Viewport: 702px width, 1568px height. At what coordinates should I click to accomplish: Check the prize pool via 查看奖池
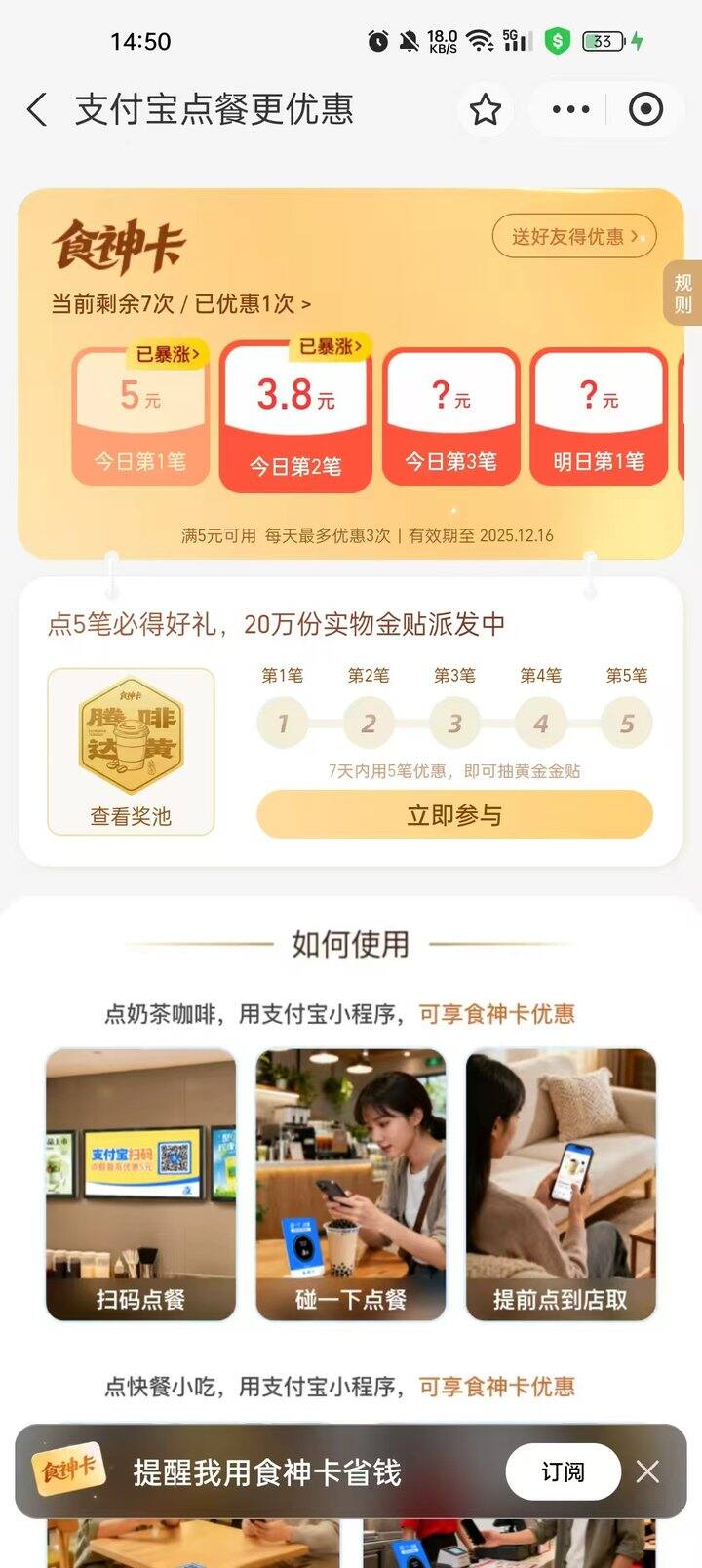131,752
